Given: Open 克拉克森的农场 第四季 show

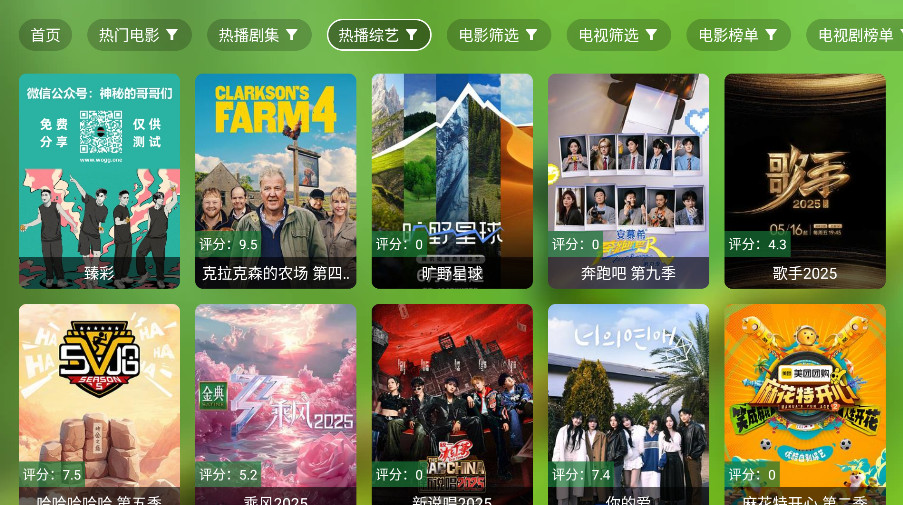Looking at the screenshot, I should 275,180.
